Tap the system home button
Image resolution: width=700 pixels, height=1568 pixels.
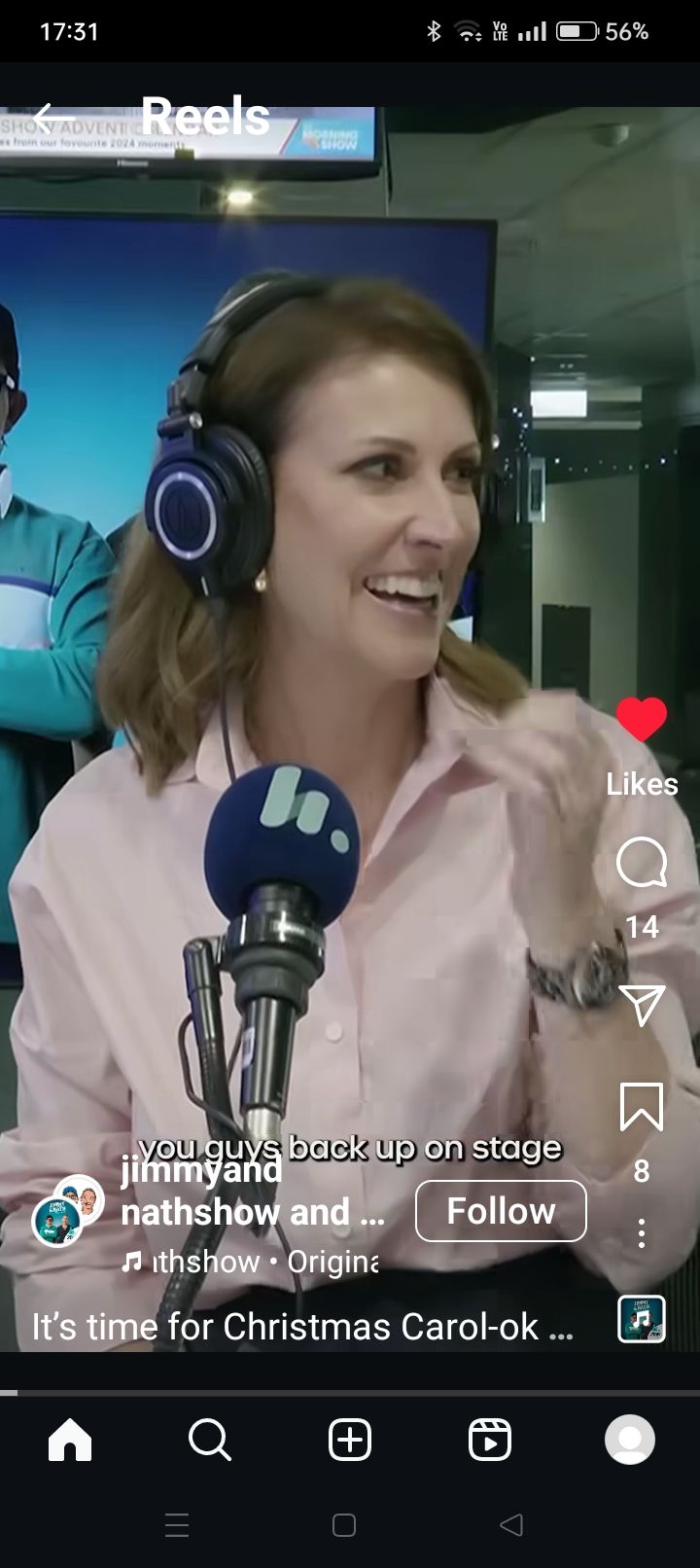[x=344, y=1524]
